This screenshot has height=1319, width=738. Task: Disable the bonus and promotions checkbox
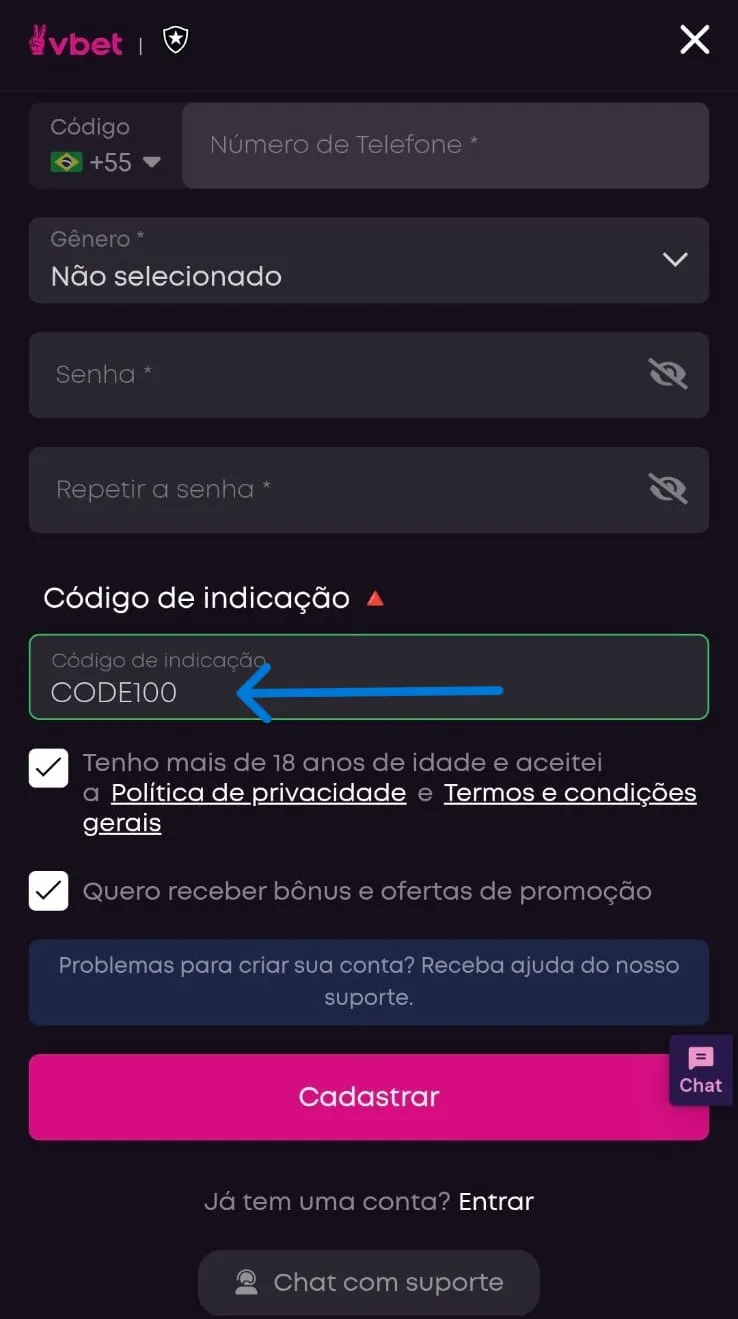(x=48, y=890)
